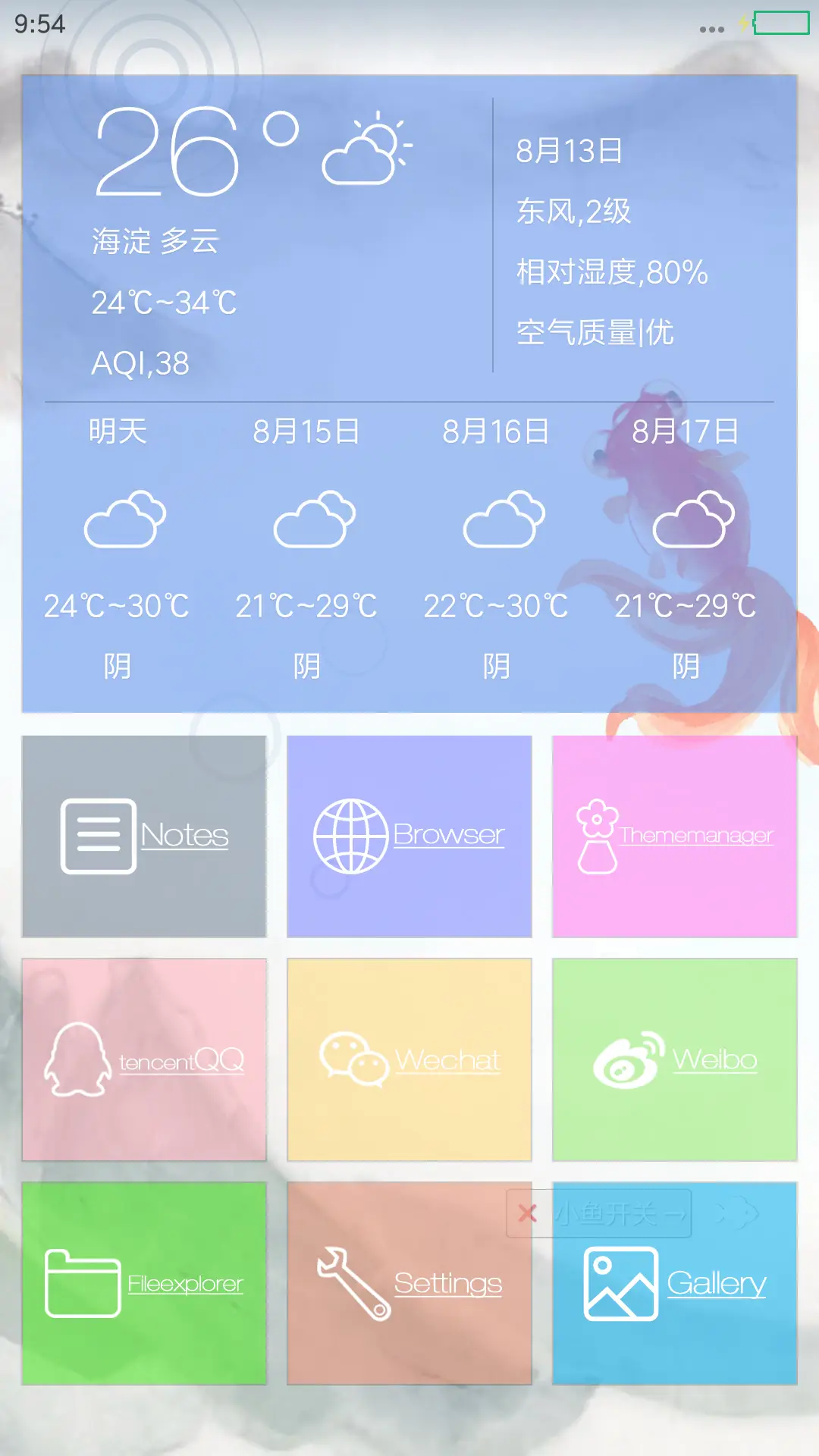Open the Fileexplorer tile
The height and width of the screenshot is (1456, 819).
pos(144,1283)
